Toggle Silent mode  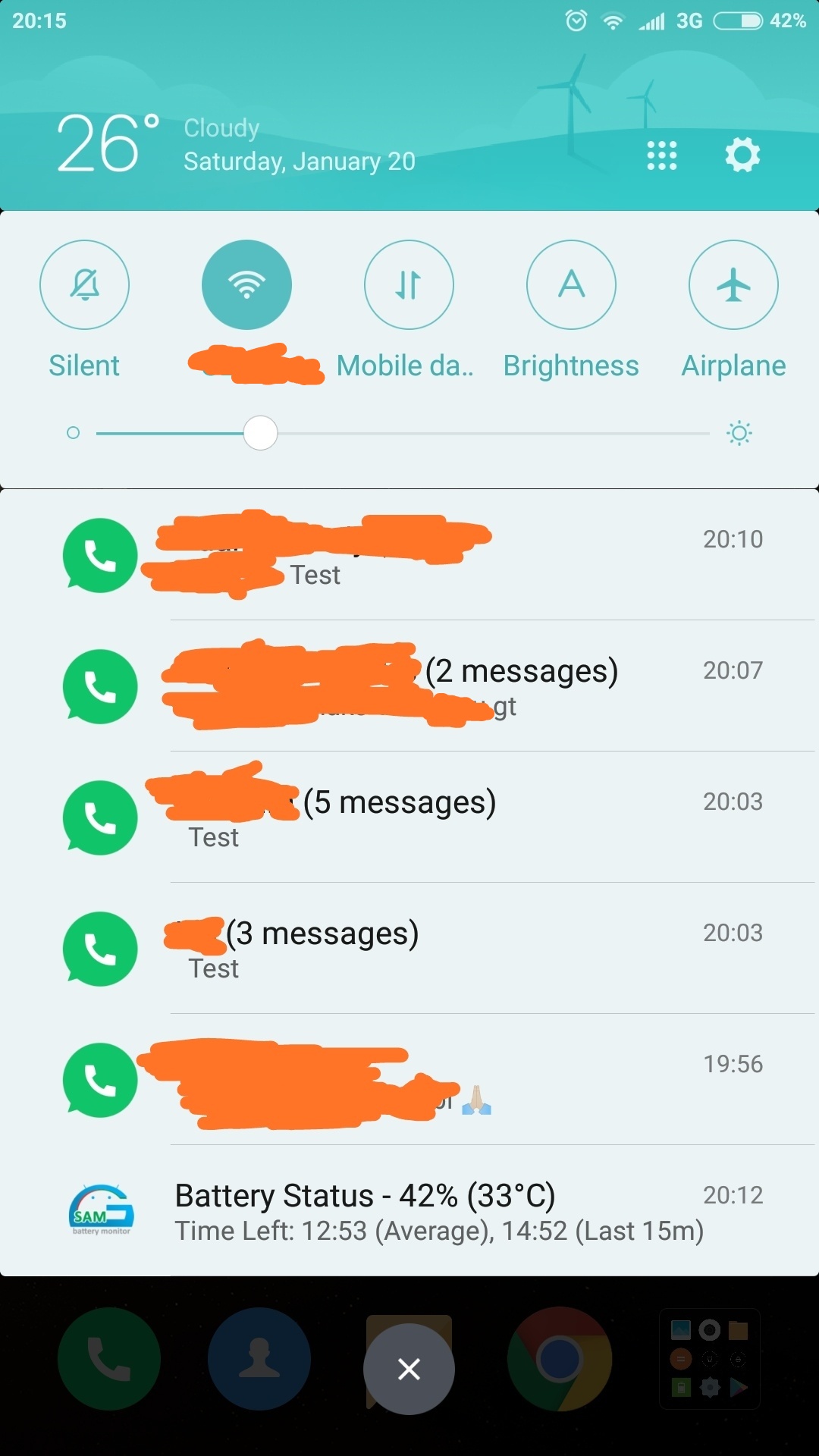point(84,284)
